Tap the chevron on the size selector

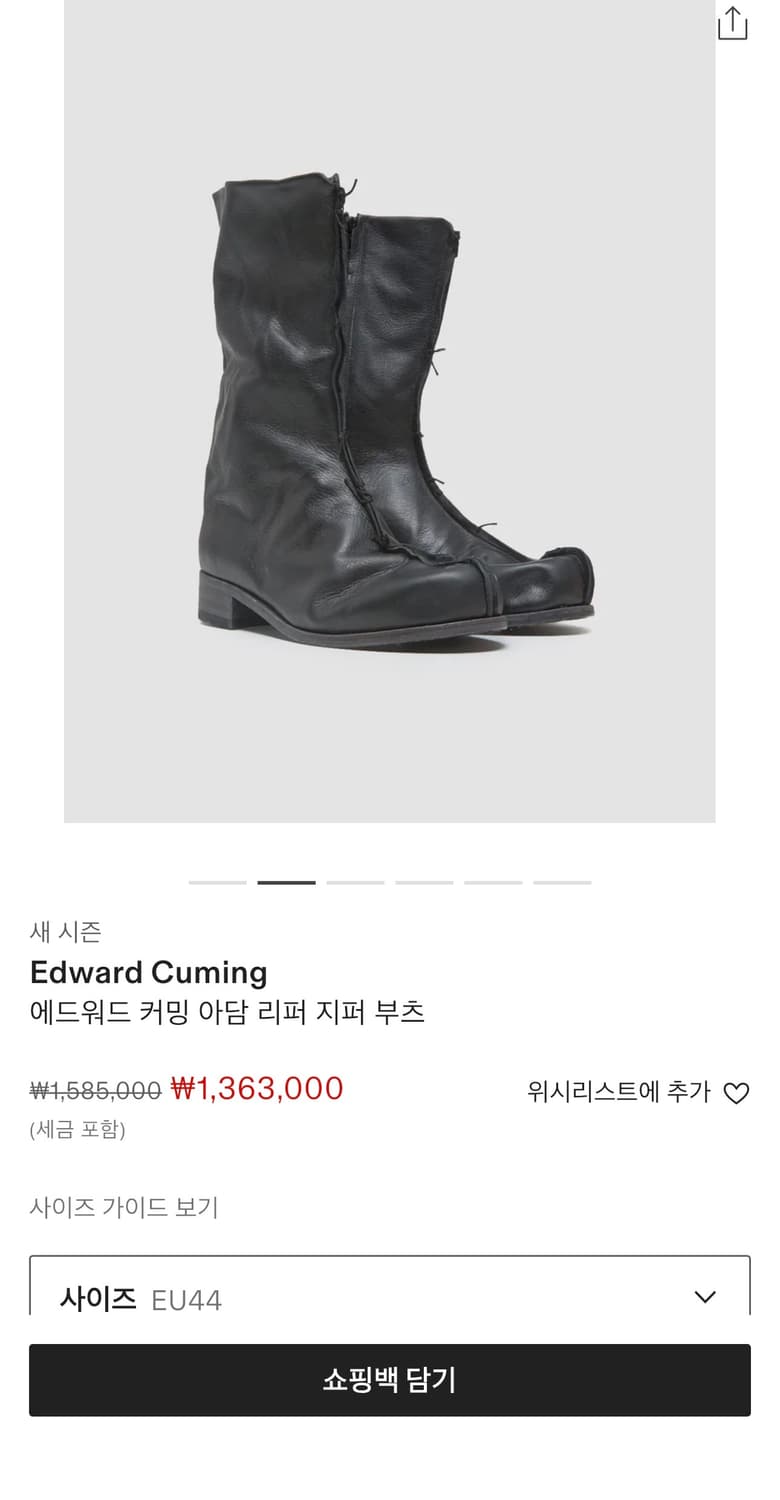click(x=704, y=1296)
